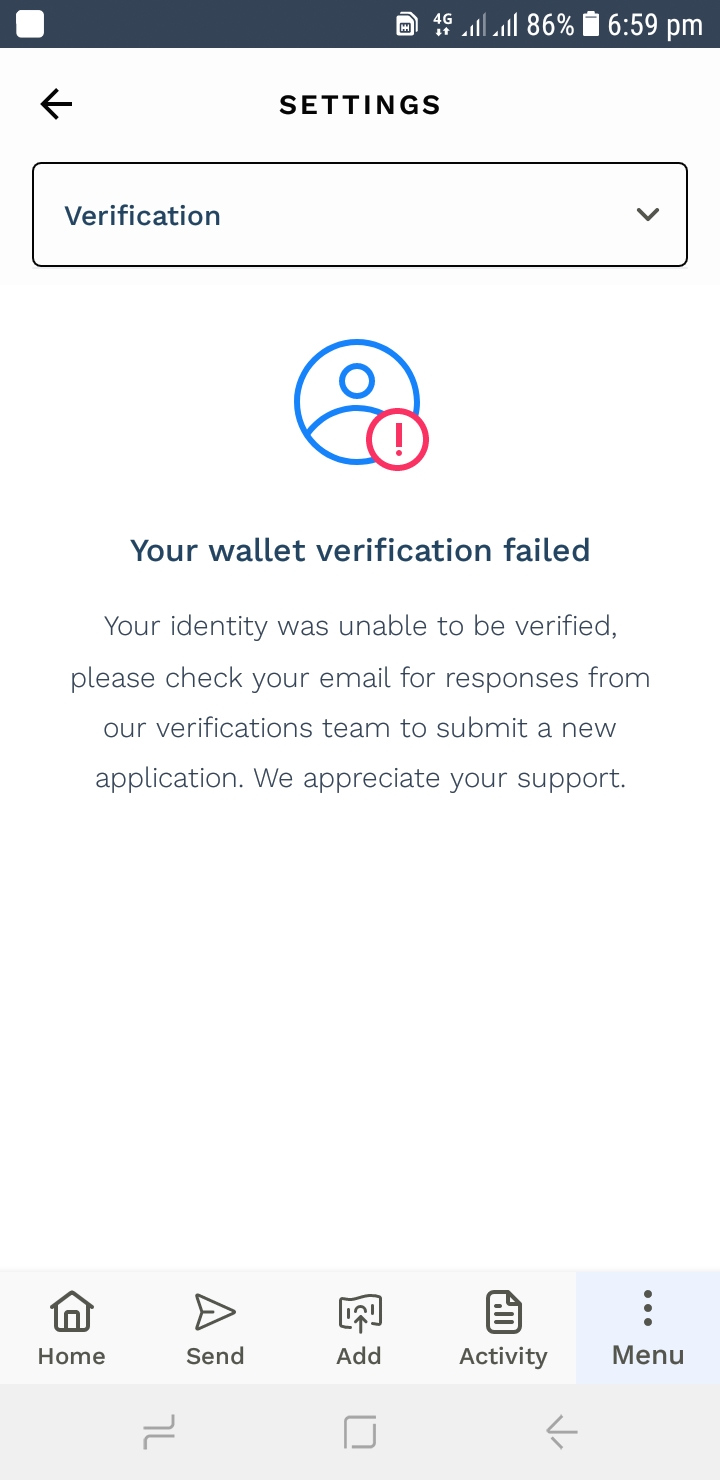
Task: Switch to the Home tab
Action: pyautogui.click(x=72, y=1328)
